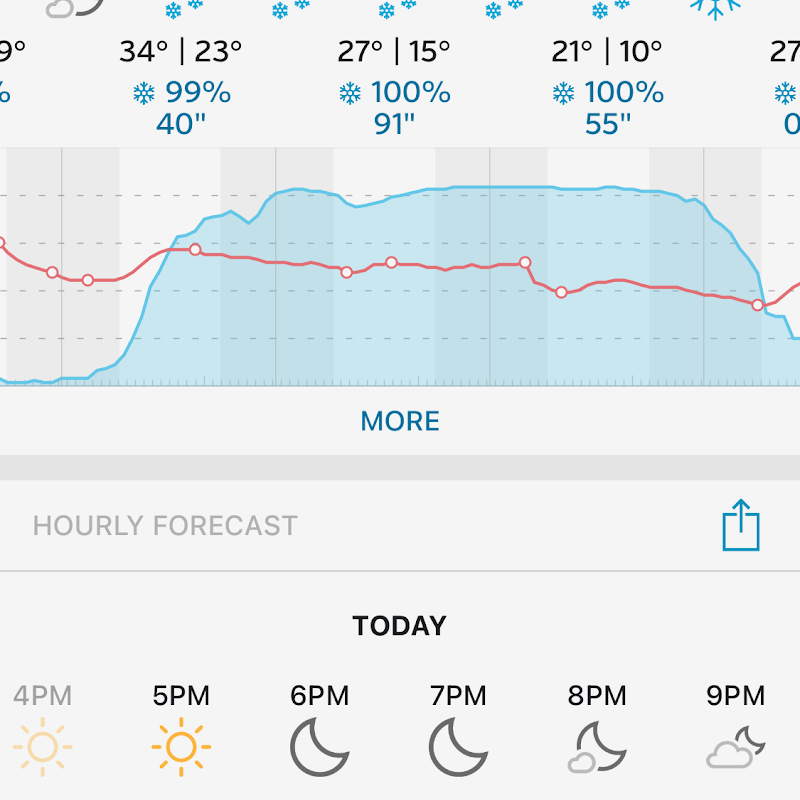Select the 7PM hourly forecast

point(458,730)
